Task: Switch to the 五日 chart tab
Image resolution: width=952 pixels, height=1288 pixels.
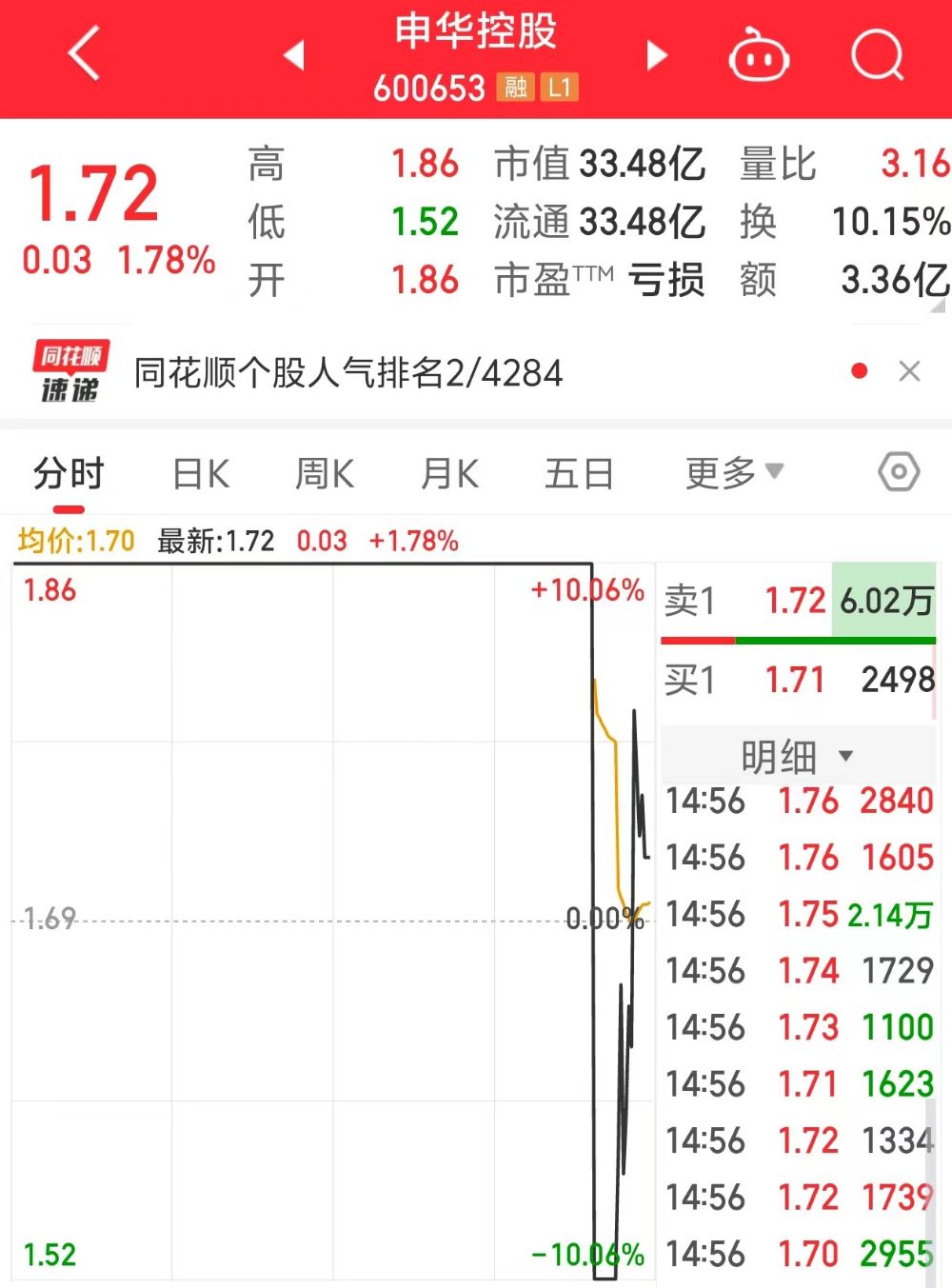Action: coord(579,474)
